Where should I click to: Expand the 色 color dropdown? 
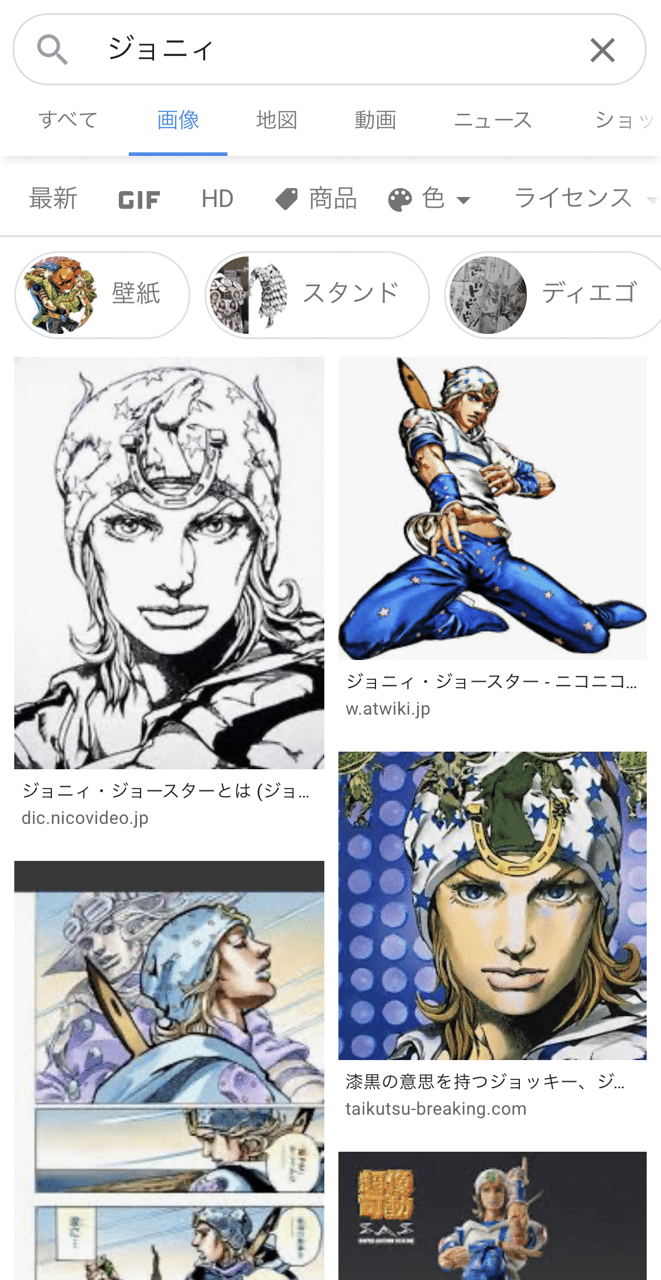(429, 199)
